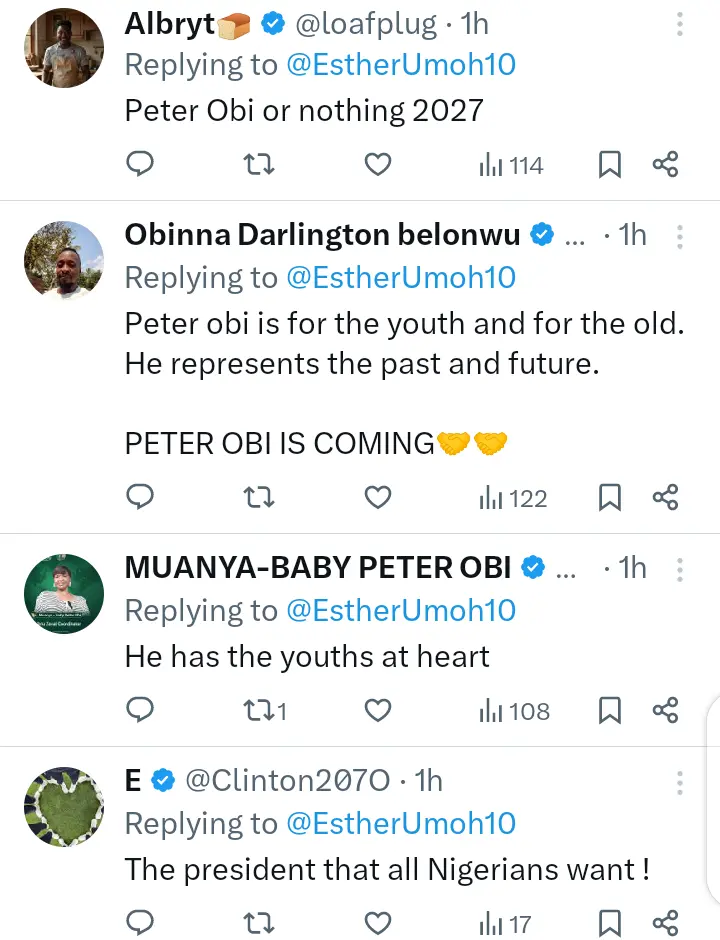Viewport: 720px width, 940px height.
Task: Share Obinna Darlington belonwu's tweet
Action: (666, 497)
